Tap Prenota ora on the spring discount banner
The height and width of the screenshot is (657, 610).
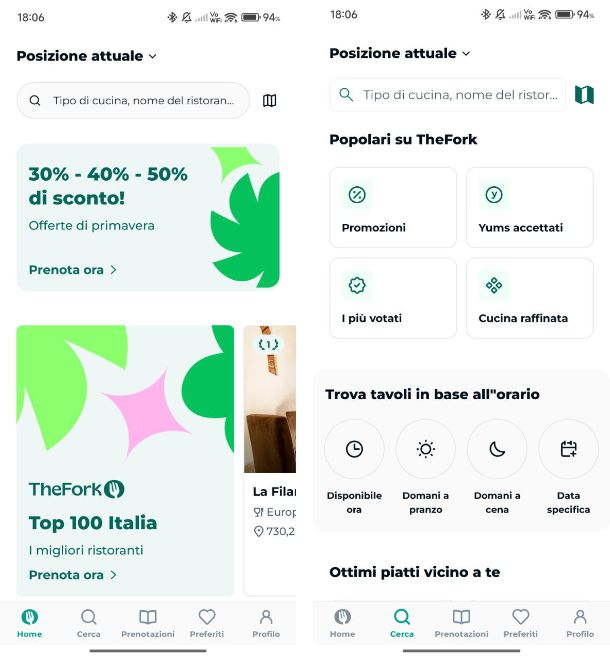point(73,270)
